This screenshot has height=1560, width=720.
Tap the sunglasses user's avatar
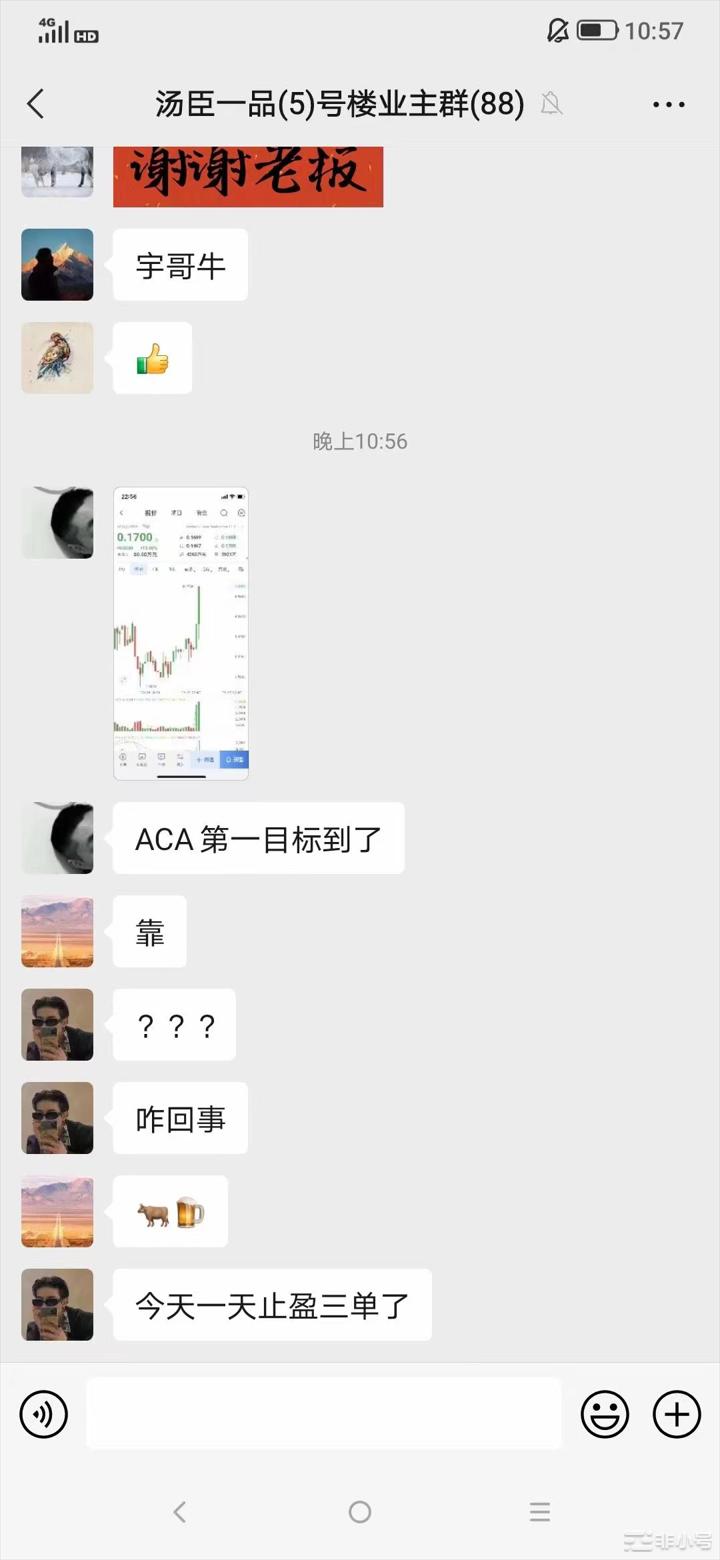pyautogui.click(x=57, y=1024)
